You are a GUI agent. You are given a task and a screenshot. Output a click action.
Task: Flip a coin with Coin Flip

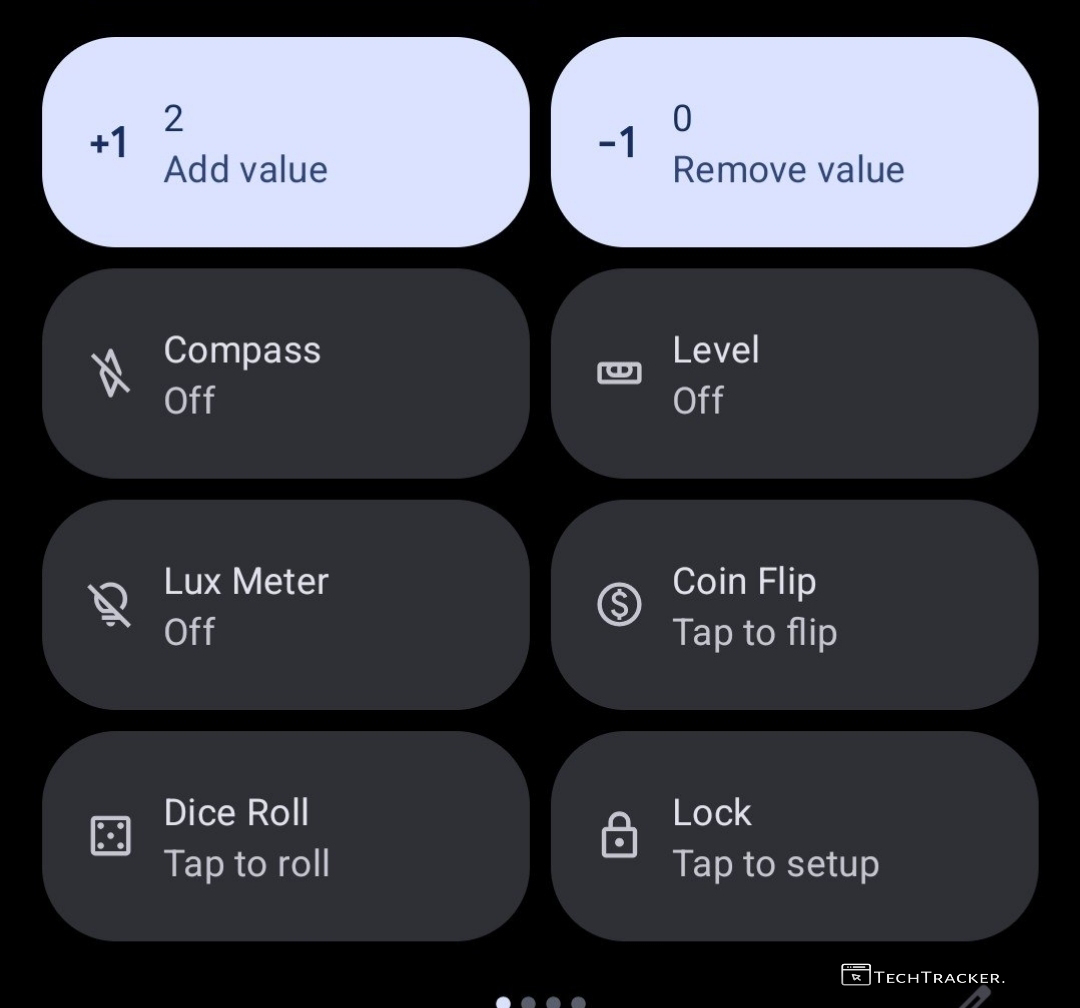(794, 605)
